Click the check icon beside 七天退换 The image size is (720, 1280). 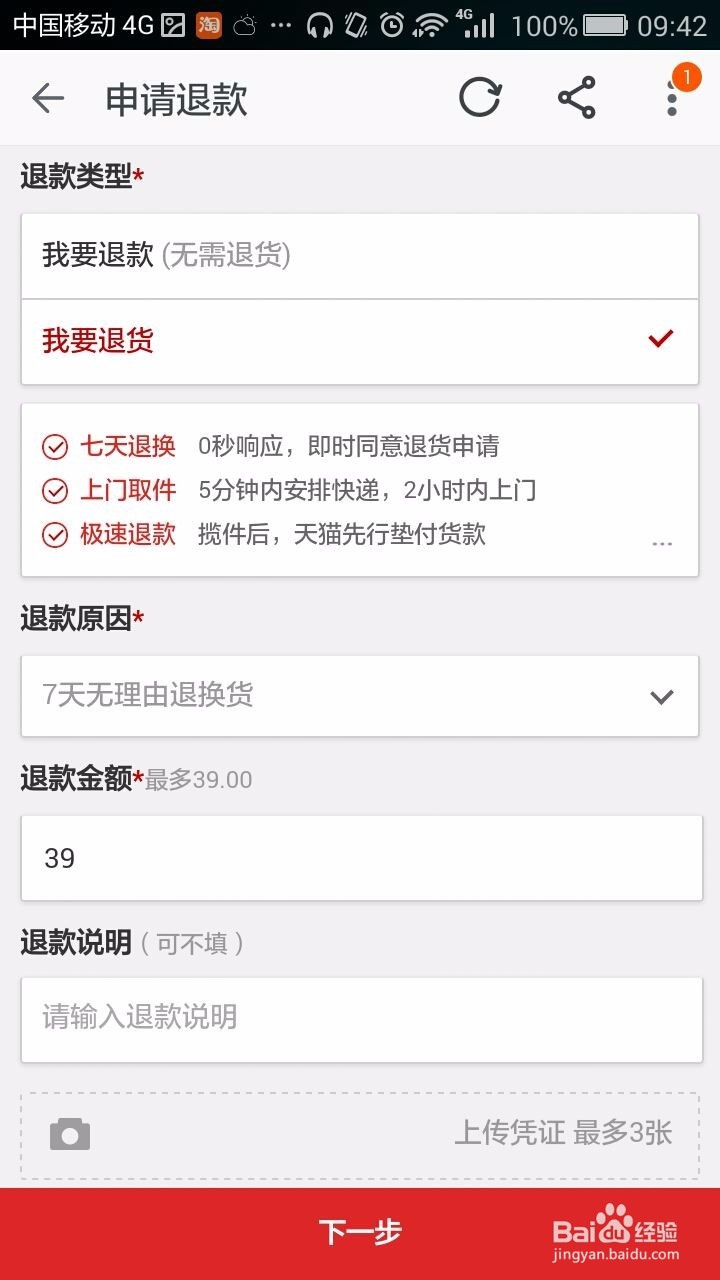(55, 447)
